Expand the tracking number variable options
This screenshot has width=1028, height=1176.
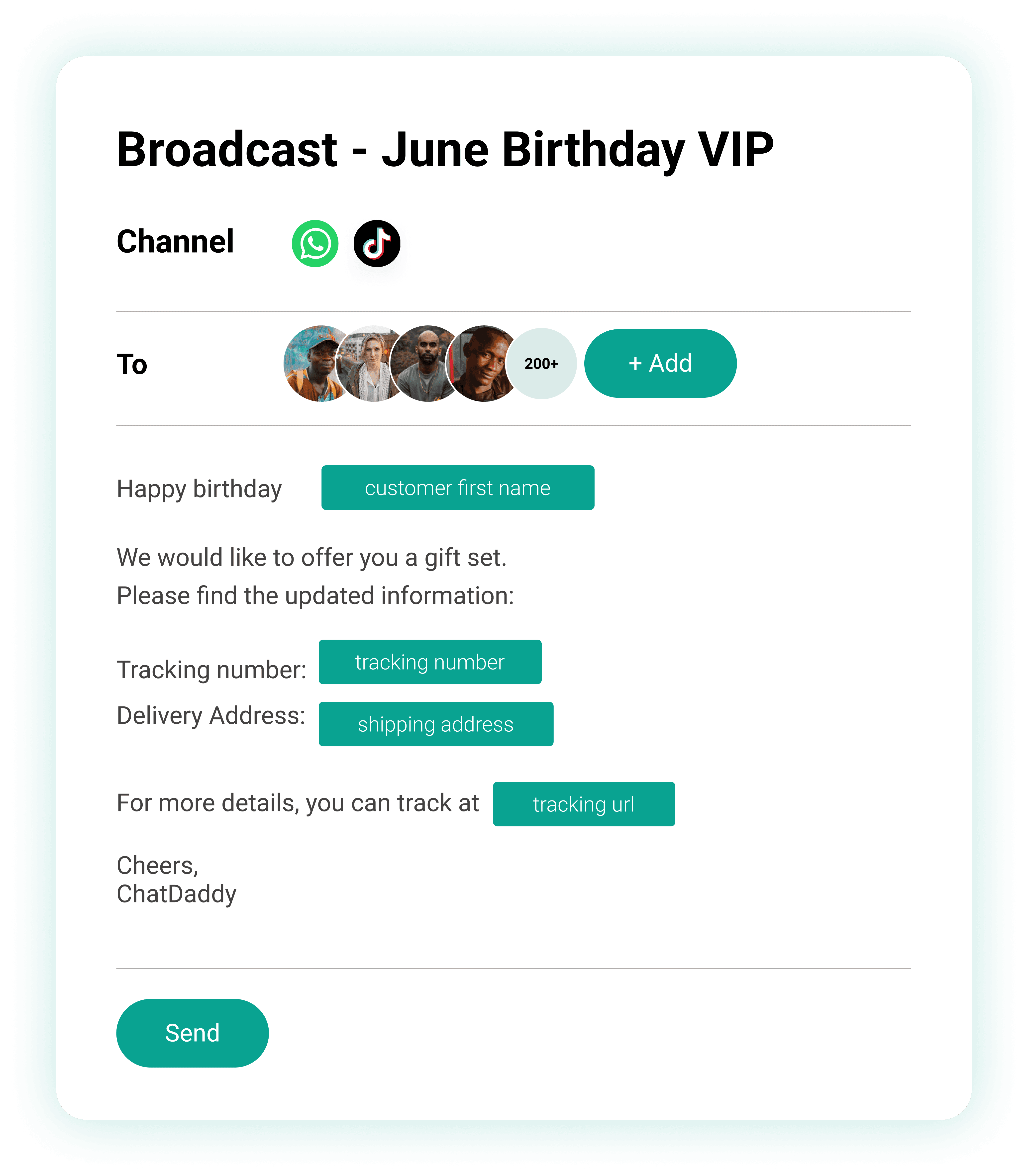pyautogui.click(x=430, y=662)
